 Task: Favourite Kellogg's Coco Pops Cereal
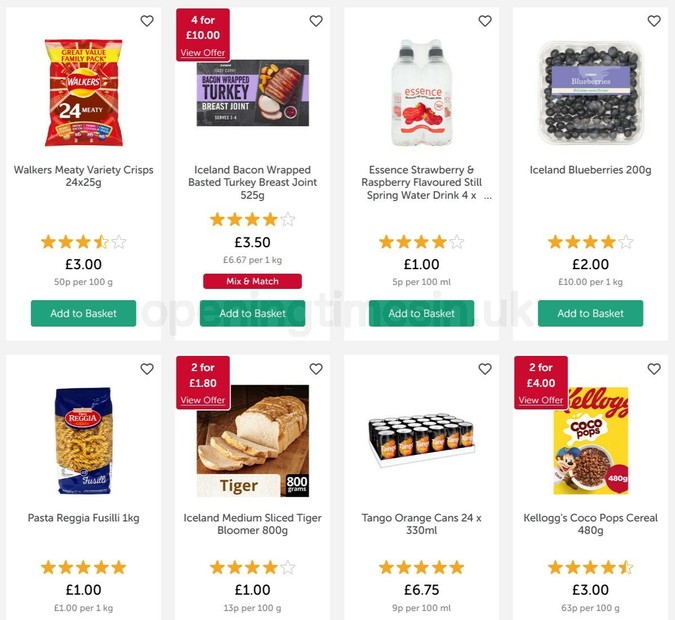(x=654, y=369)
